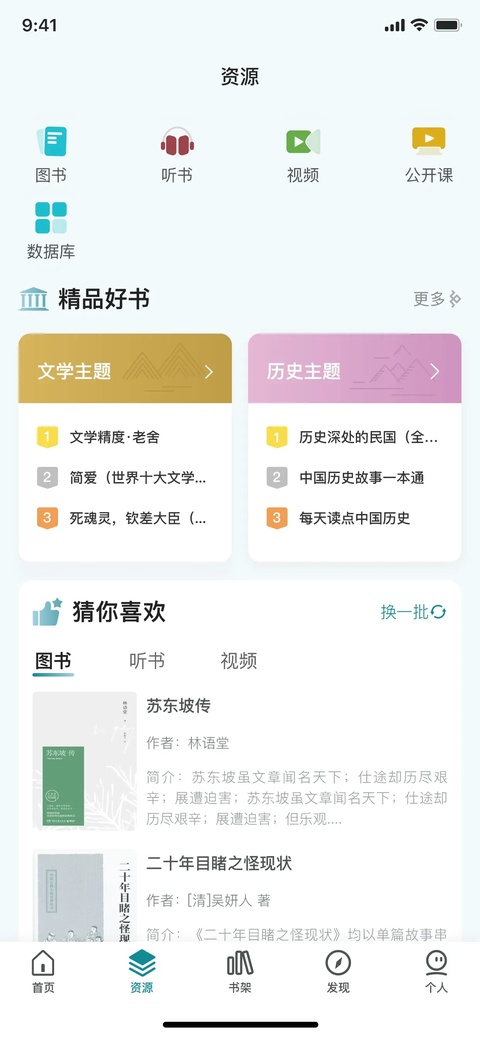Switch to 视频 tab under 猜你喜欢
480x1038 pixels.
tap(238, 661)
